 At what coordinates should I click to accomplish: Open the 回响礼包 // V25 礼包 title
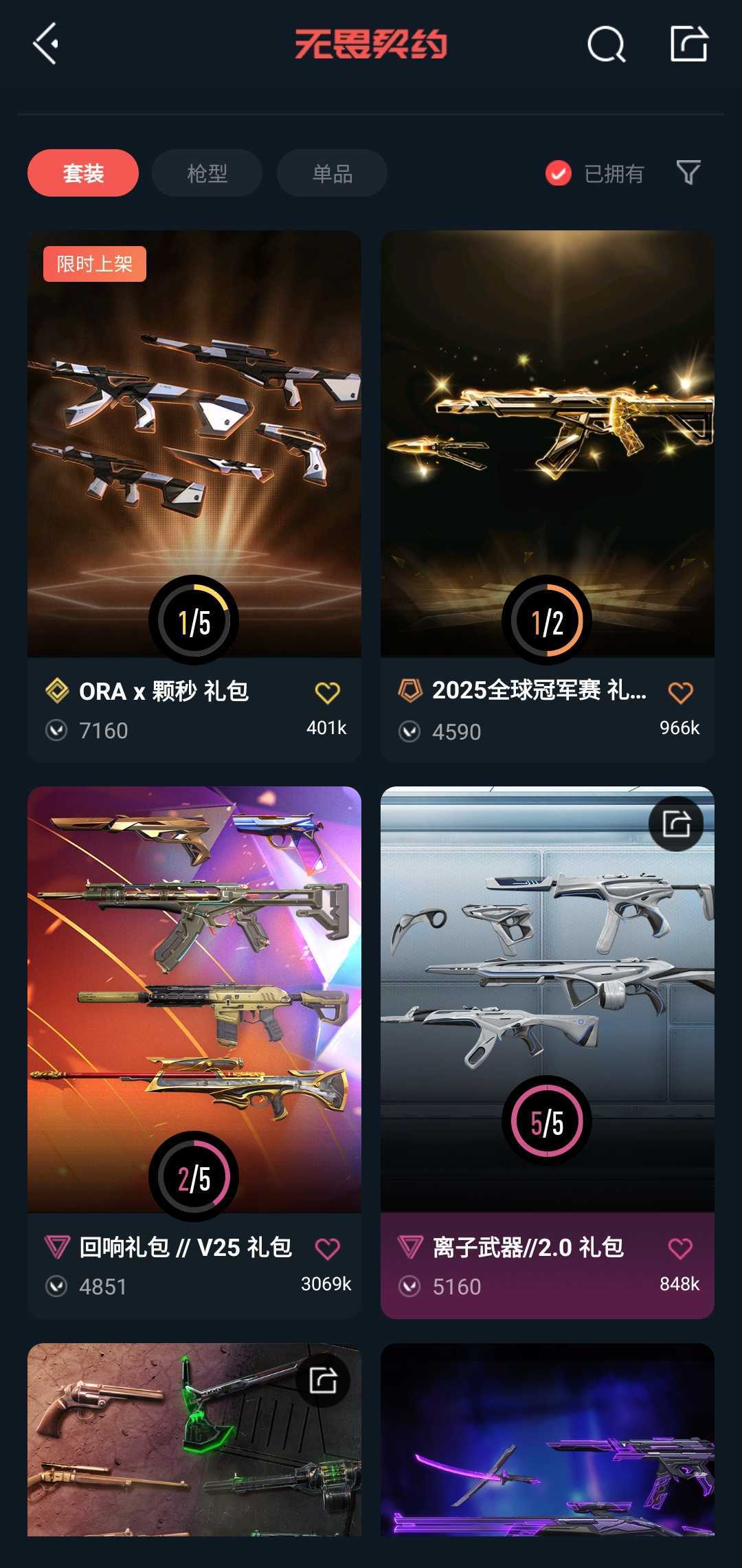[185, 1249]
